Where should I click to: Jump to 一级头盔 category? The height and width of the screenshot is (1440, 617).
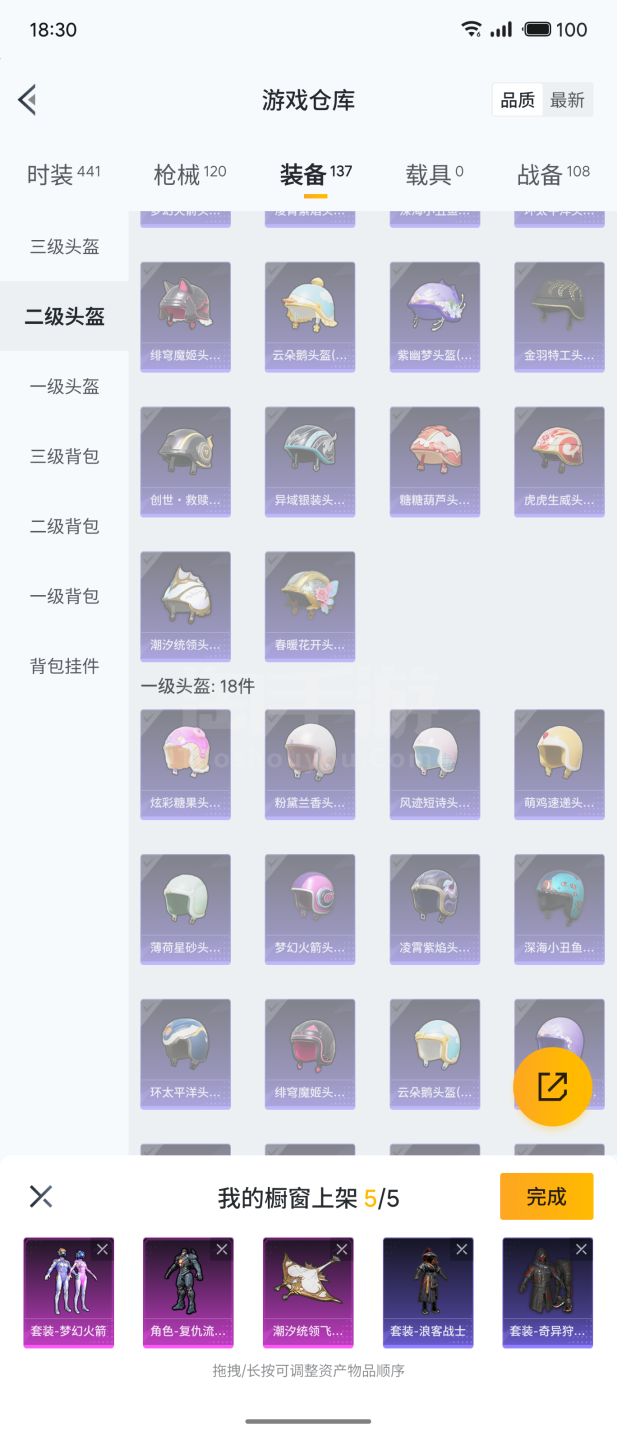pos(65,387)
